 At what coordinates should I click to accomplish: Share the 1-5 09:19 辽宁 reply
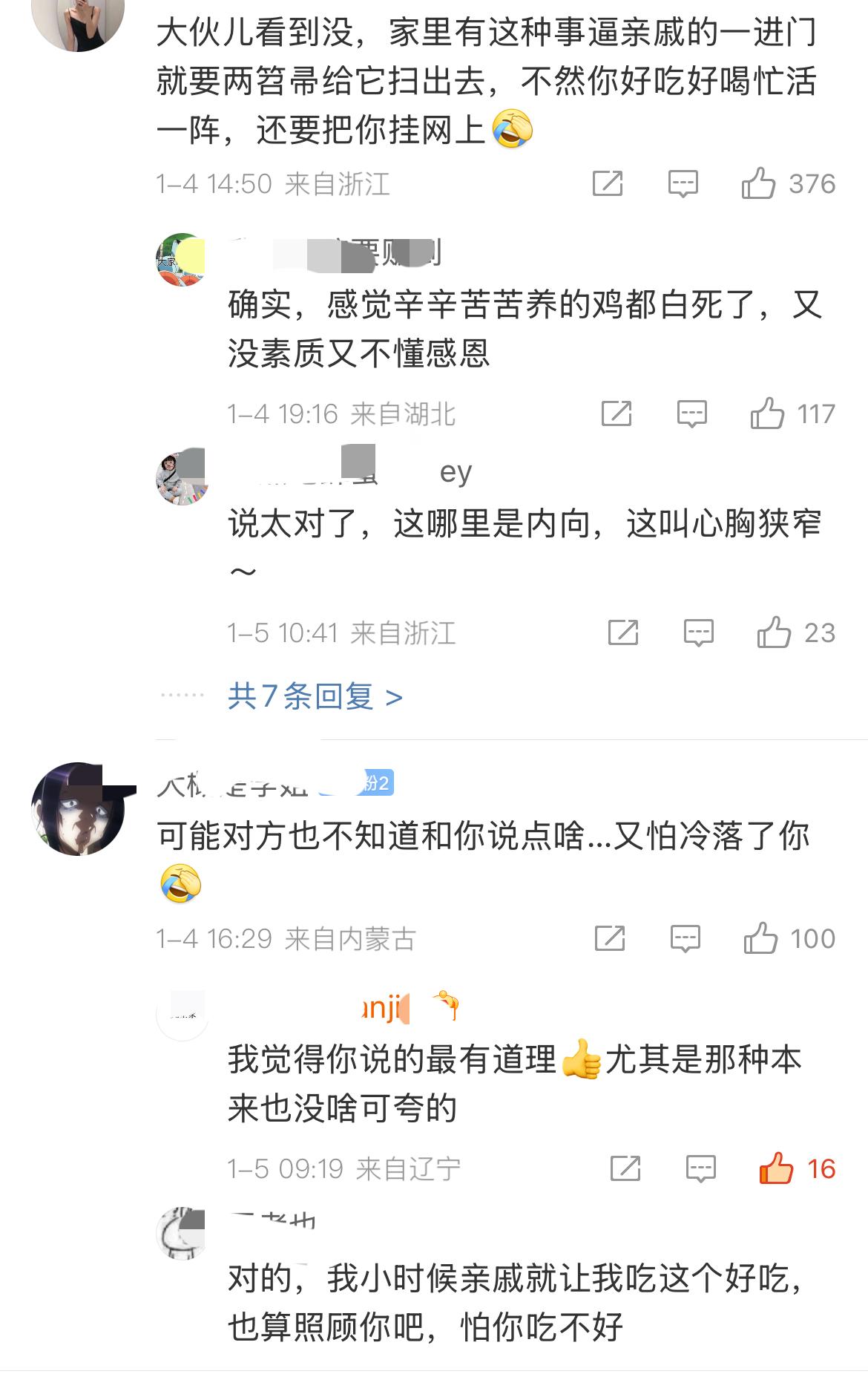pyautogui.click(x=625, y=1168)
